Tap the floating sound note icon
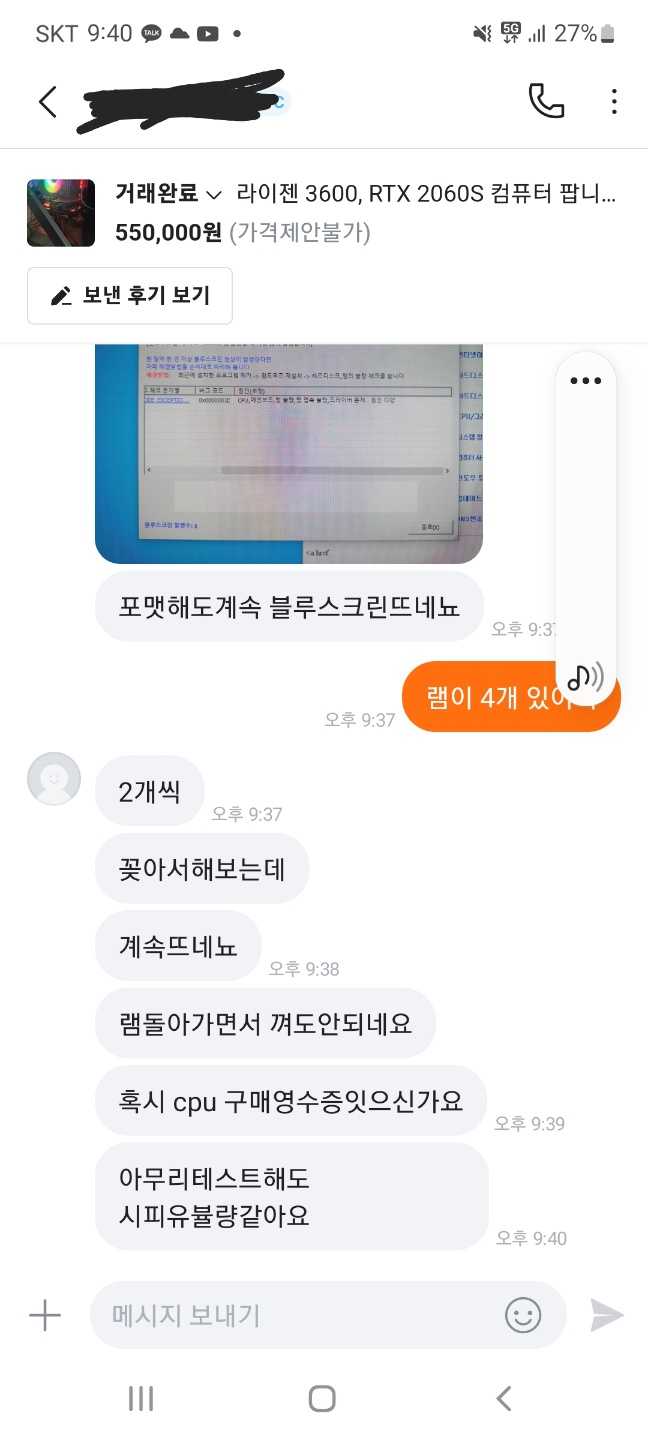648x1440 pixels. click(x=586, y=678)
